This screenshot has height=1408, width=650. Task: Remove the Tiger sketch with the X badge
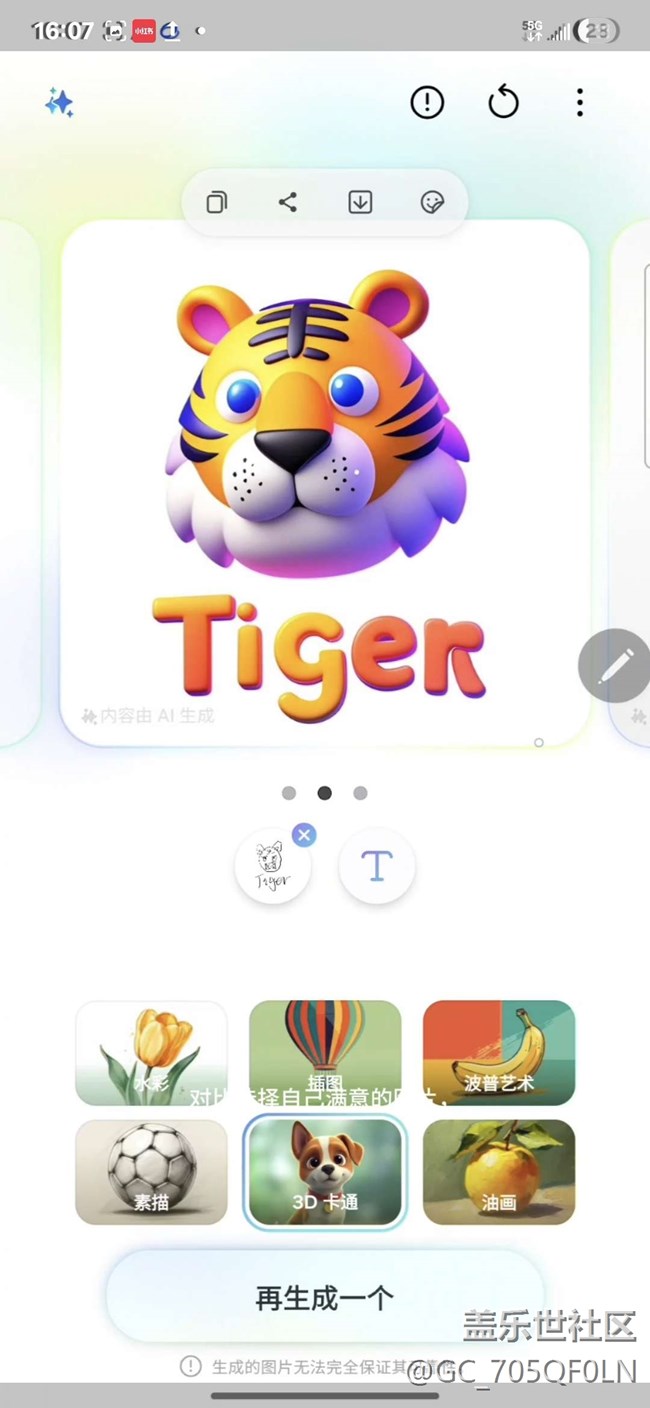pyautogui.click(x=304, y=834)
